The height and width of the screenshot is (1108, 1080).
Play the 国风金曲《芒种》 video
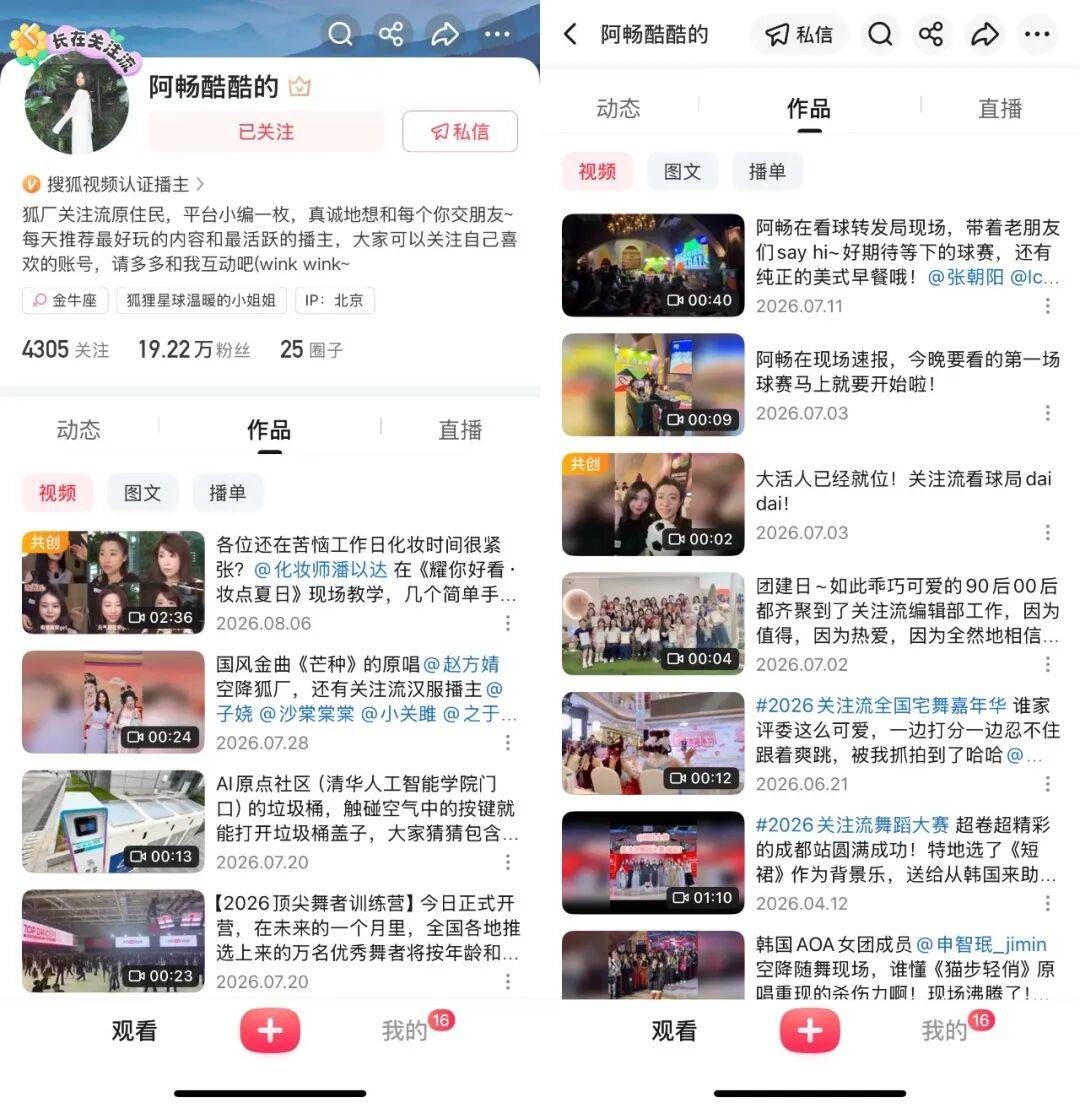[x=113, y=702]
